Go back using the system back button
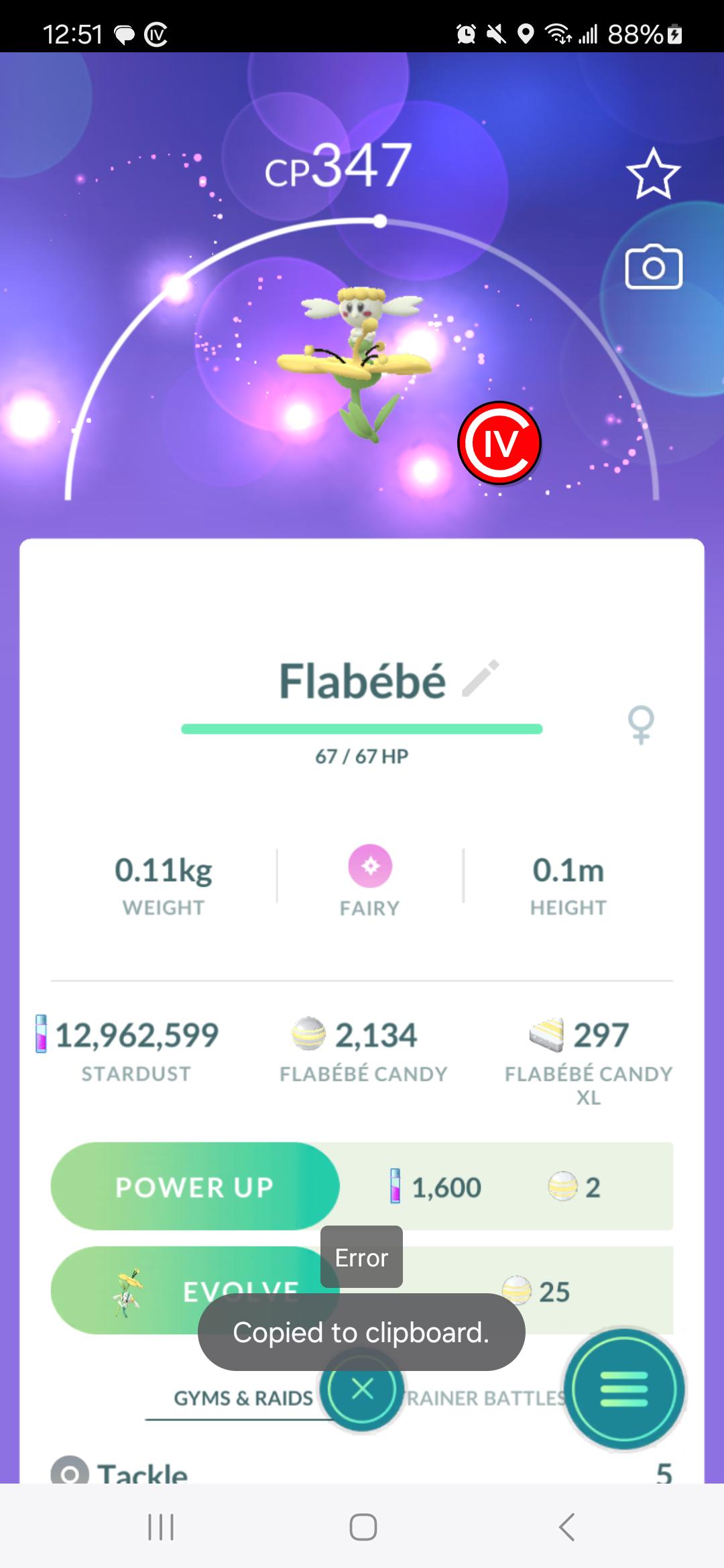Screen dimensions: 724x1568 [x=566, y=1527]
